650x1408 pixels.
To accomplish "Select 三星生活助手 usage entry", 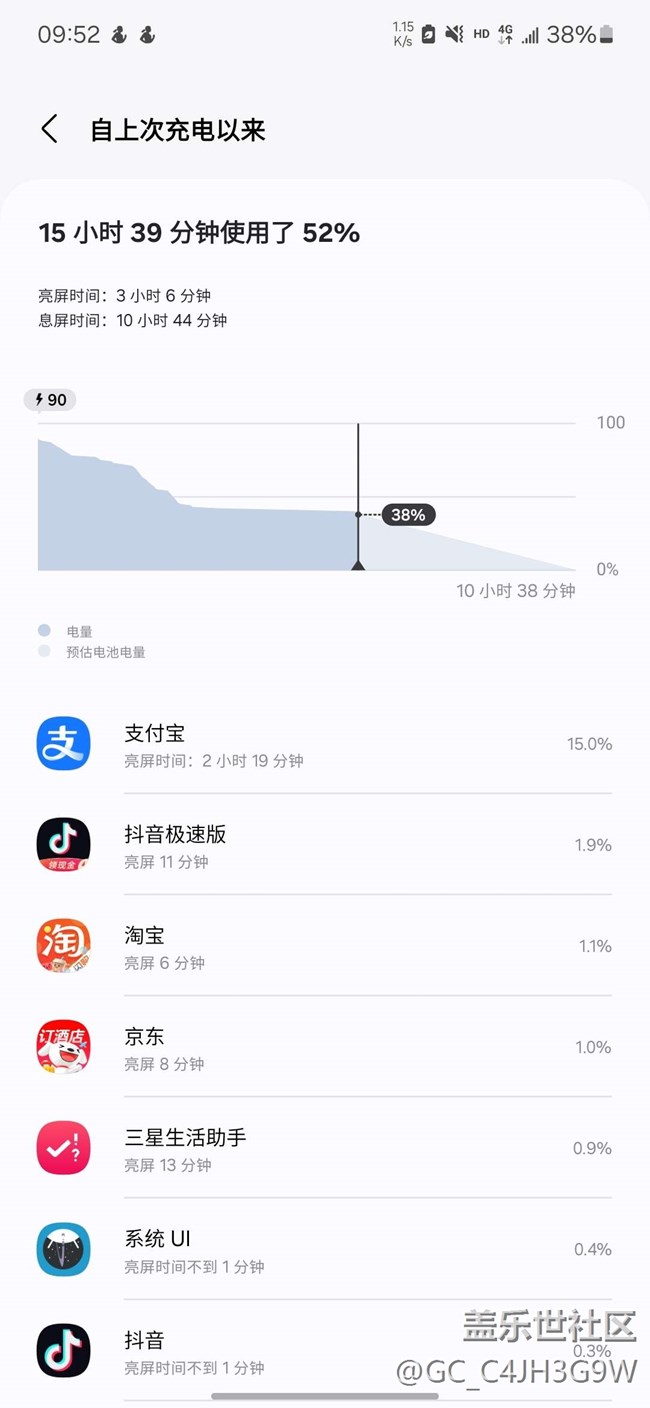I will pos(325,1148).
